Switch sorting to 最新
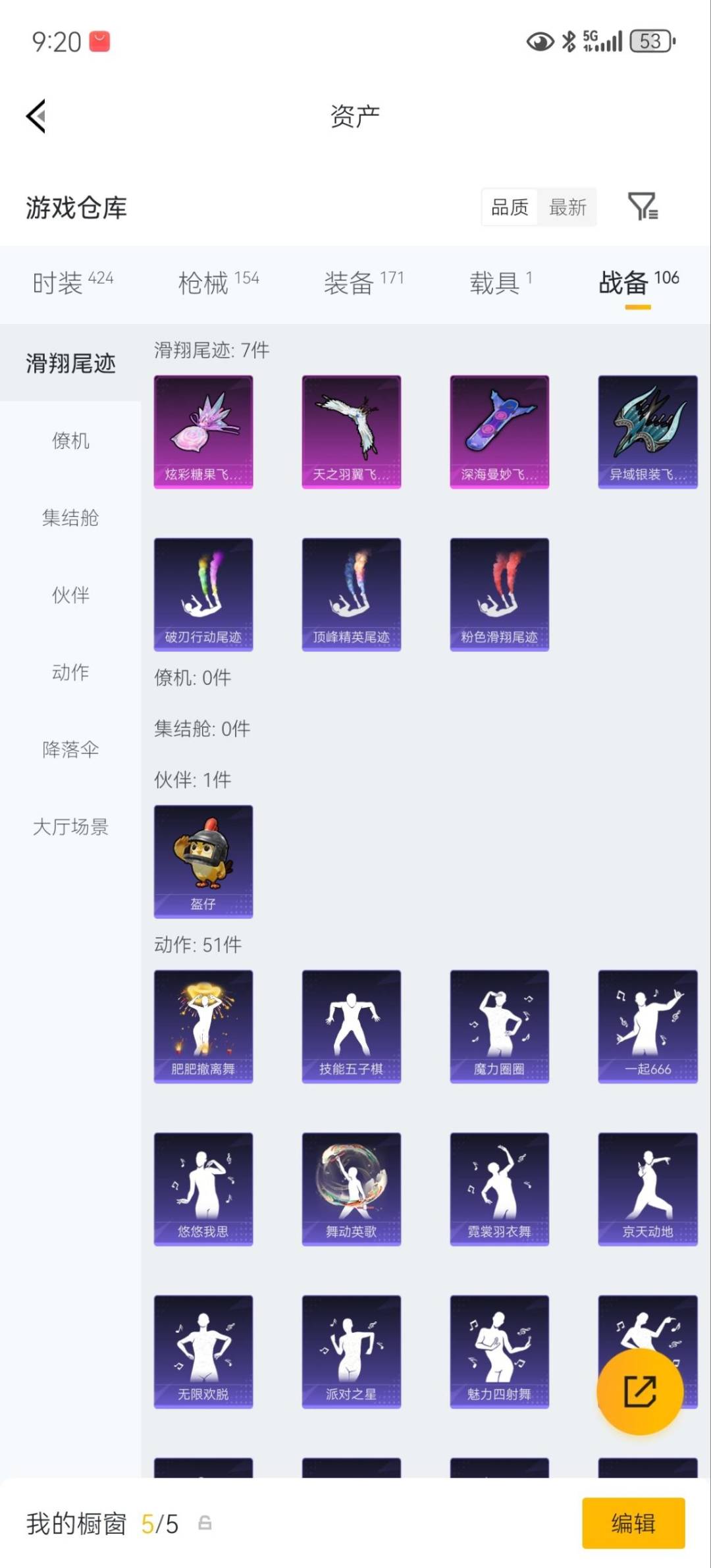Image resolution: width=711 pixels, height=1568 pixels. point(567,207)
